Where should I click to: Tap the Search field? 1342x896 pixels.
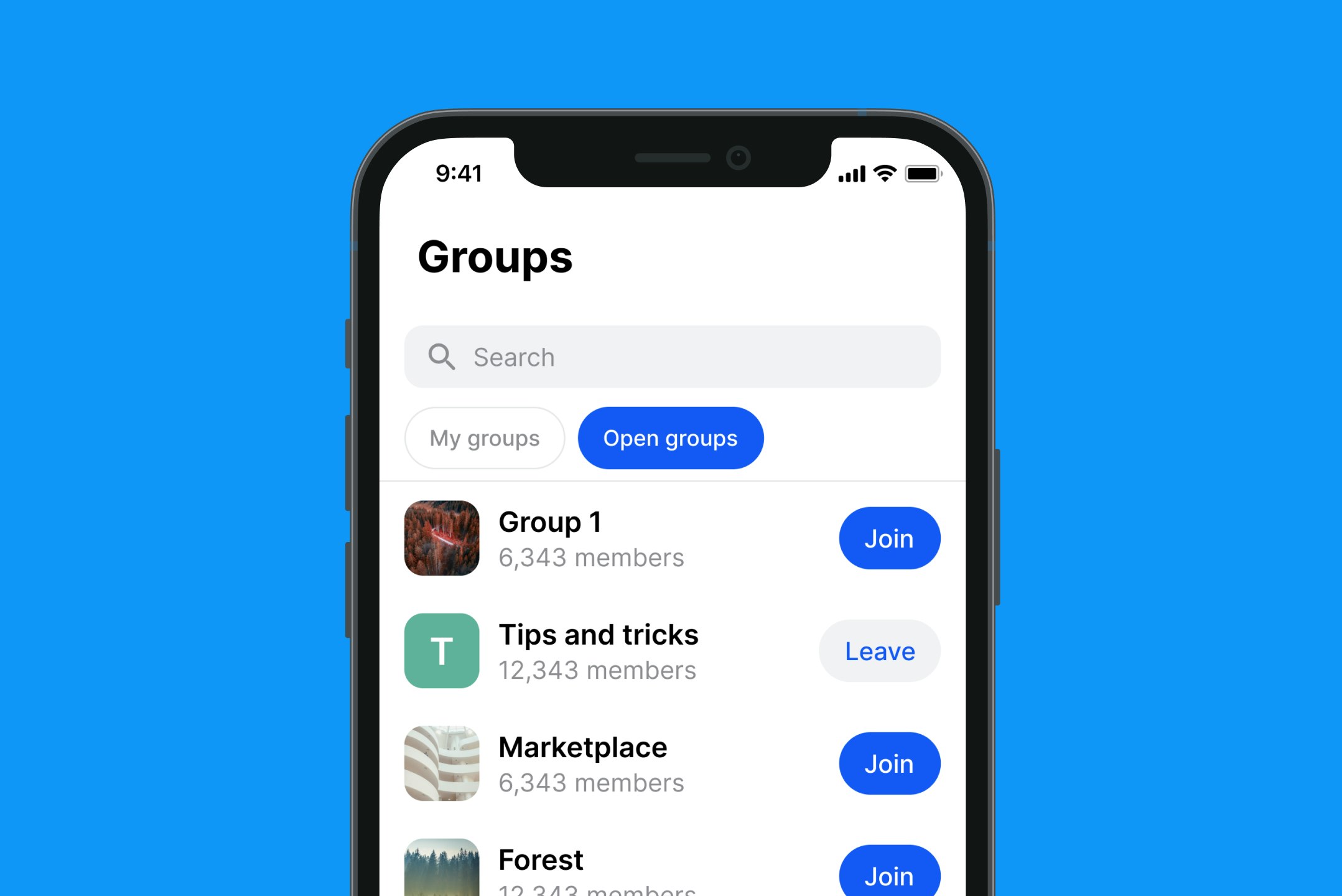672,357
